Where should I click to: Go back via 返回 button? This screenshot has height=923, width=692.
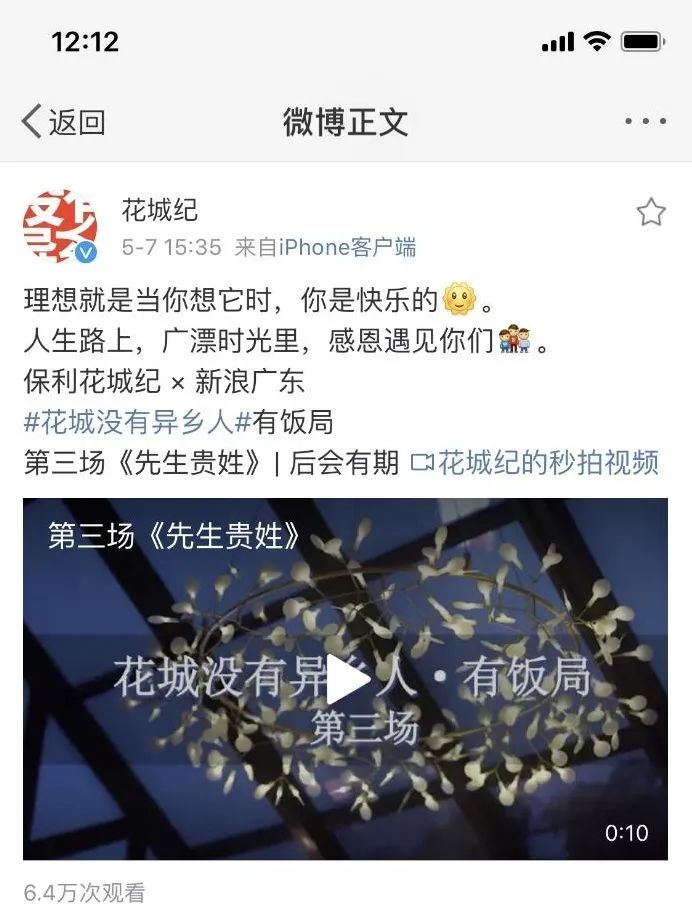[x=63, y=122]
